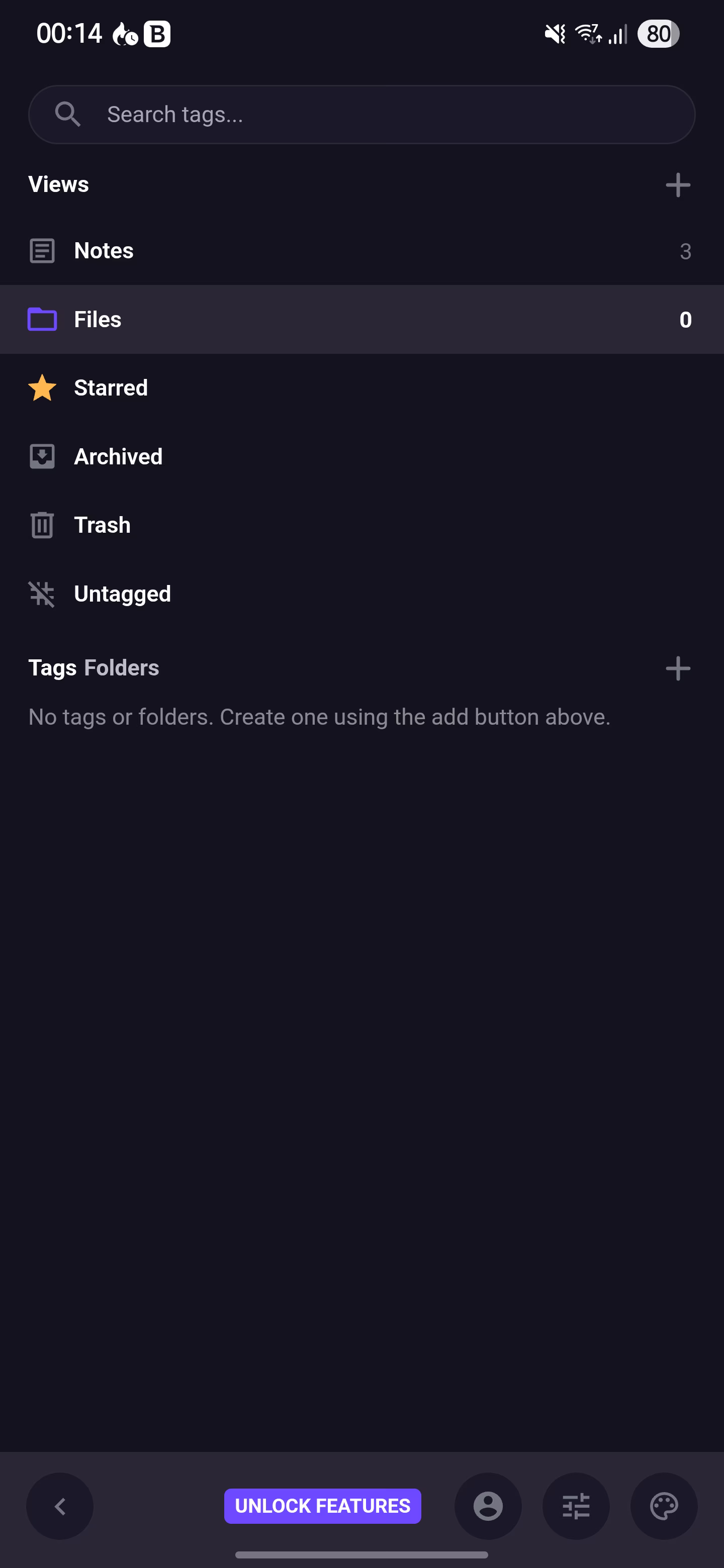
Task: Select the Files view
Action: click(x=98, y=319)
